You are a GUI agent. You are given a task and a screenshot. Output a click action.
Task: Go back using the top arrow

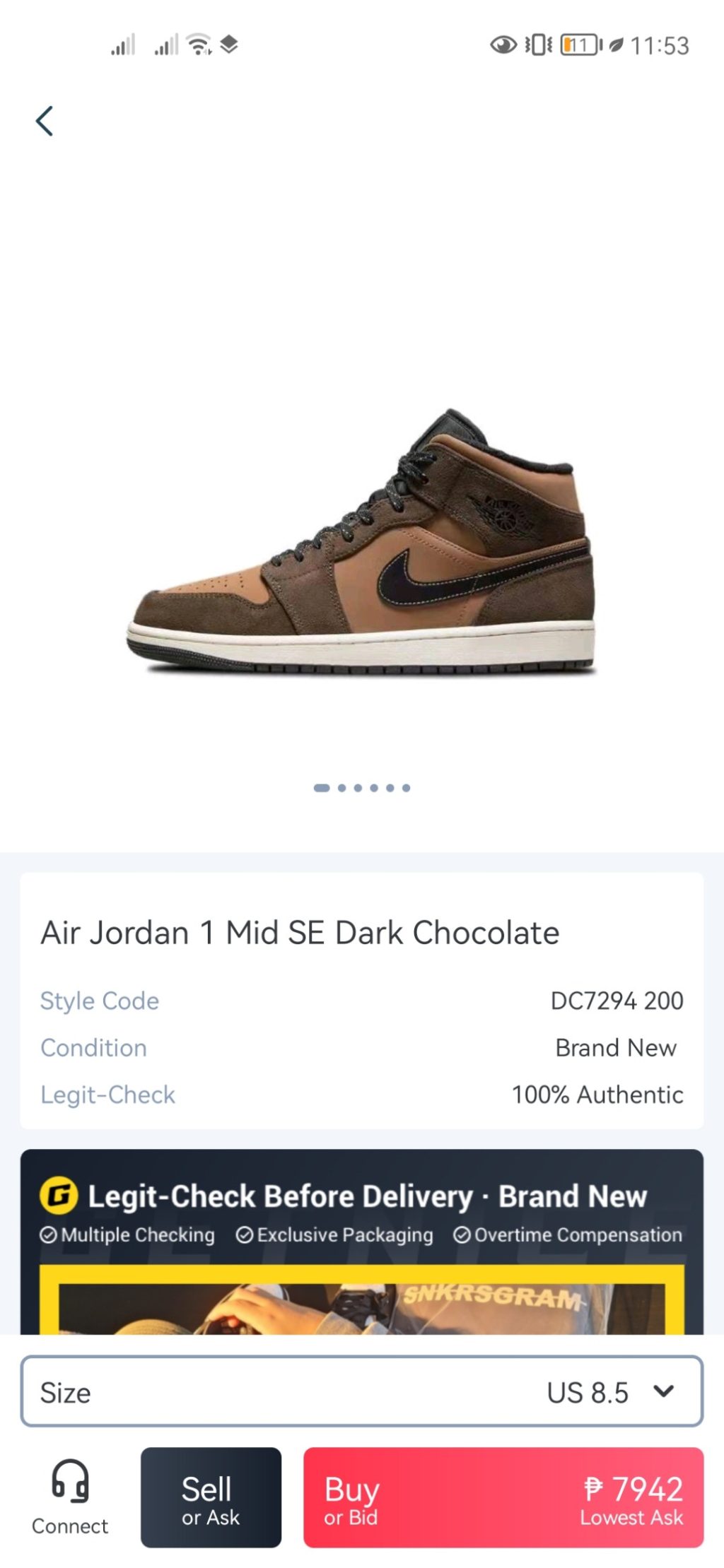45,121
